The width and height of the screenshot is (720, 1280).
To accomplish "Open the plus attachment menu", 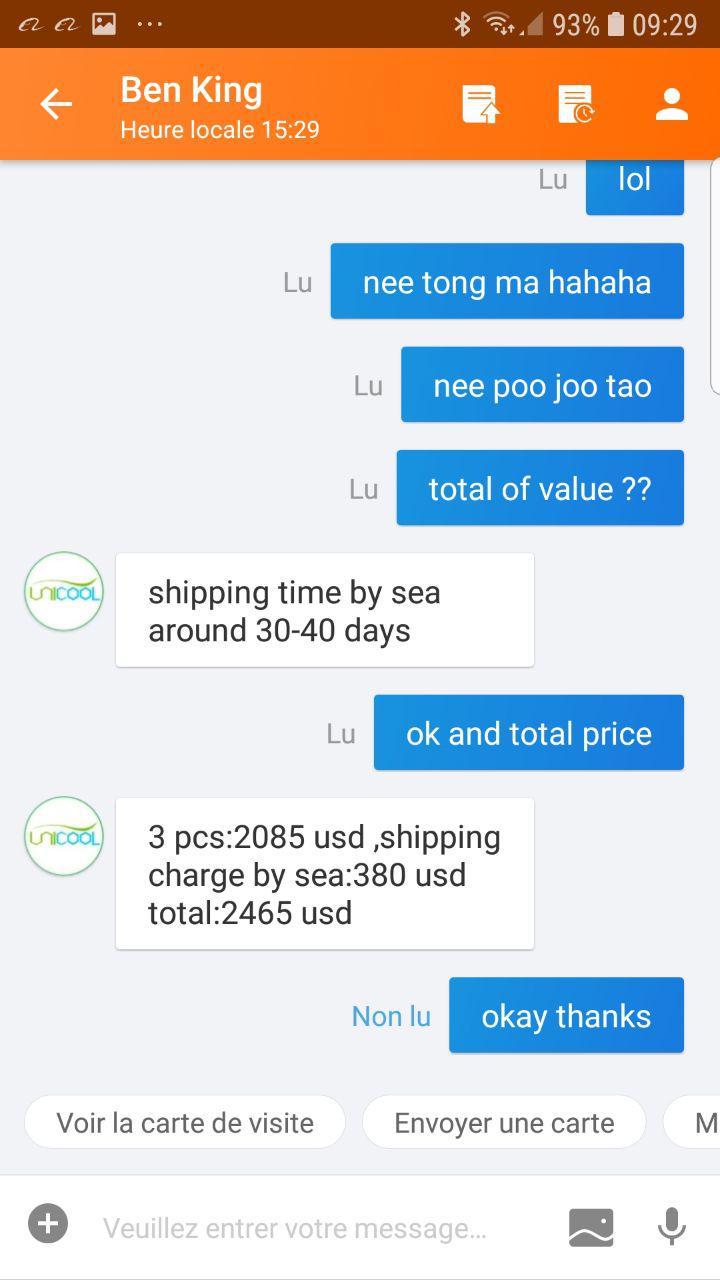I will [x=48, y=1223].
